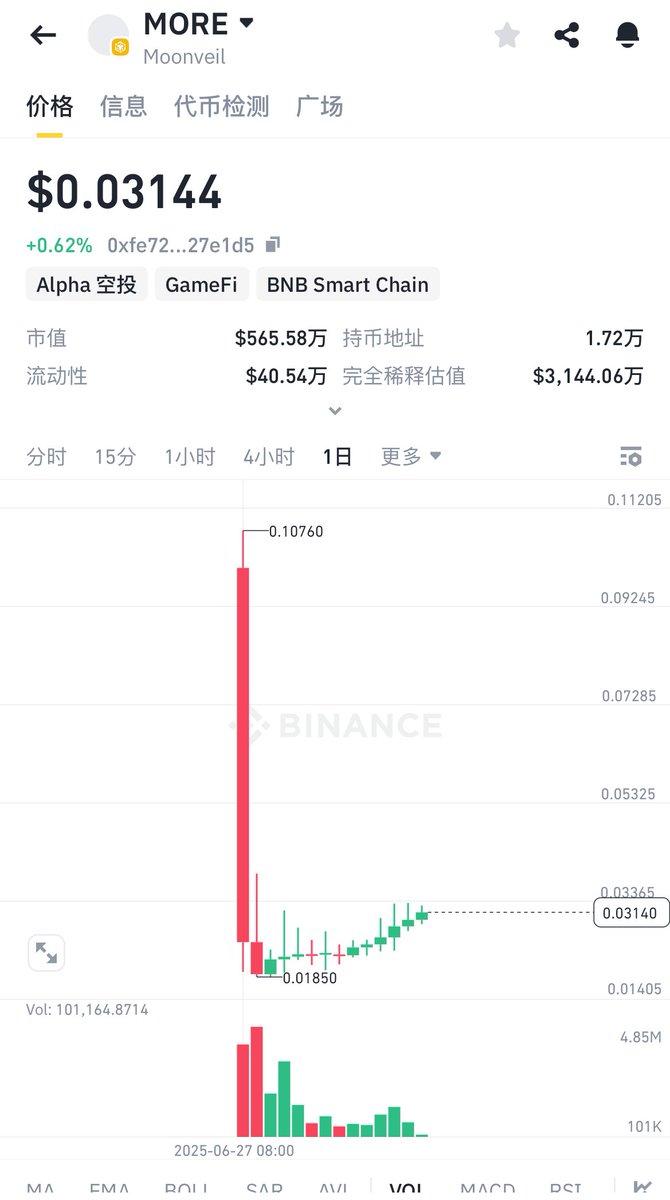Select the 15分 chart interval
Image resolution: width=670 pixels, height=1200 pixels.
click(115, 457)
